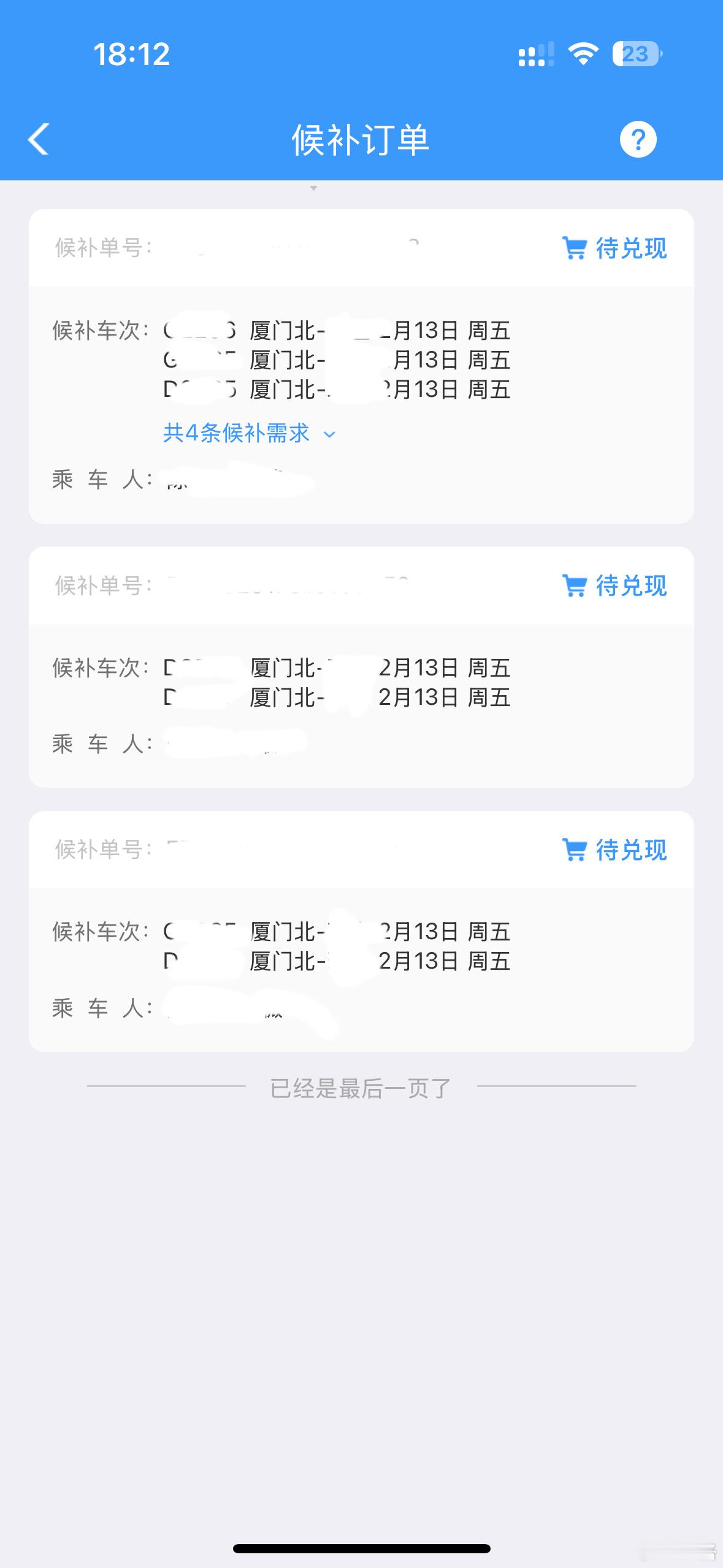Tap the small triangle below the blue header
The height and width of the screenshot is (1568, 723).
(x=315, y=188)
